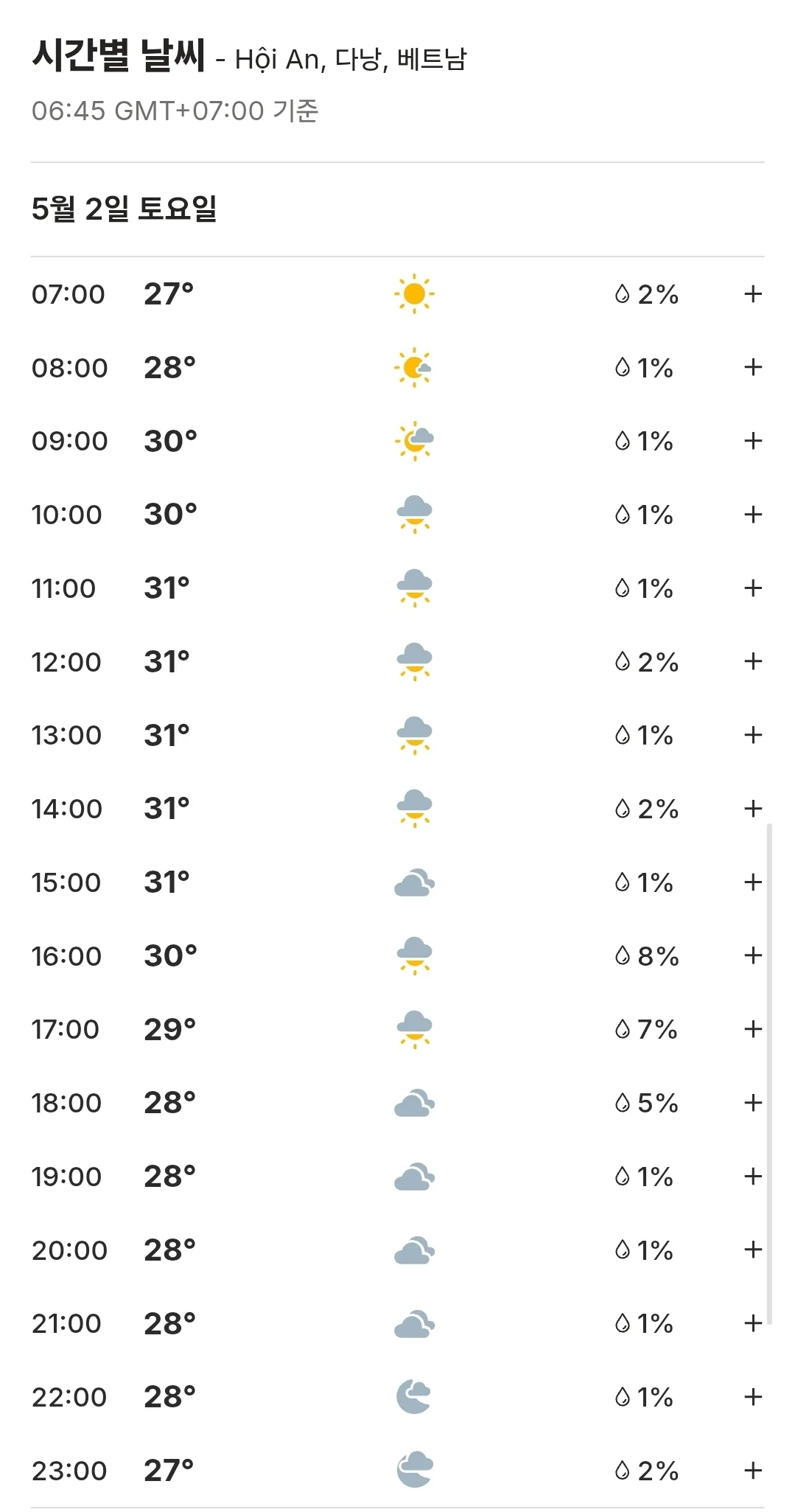This screenshot has width=795, height=1512.
Task: Expand the 20:00 weather row
Action: (x=752, y=1250)
